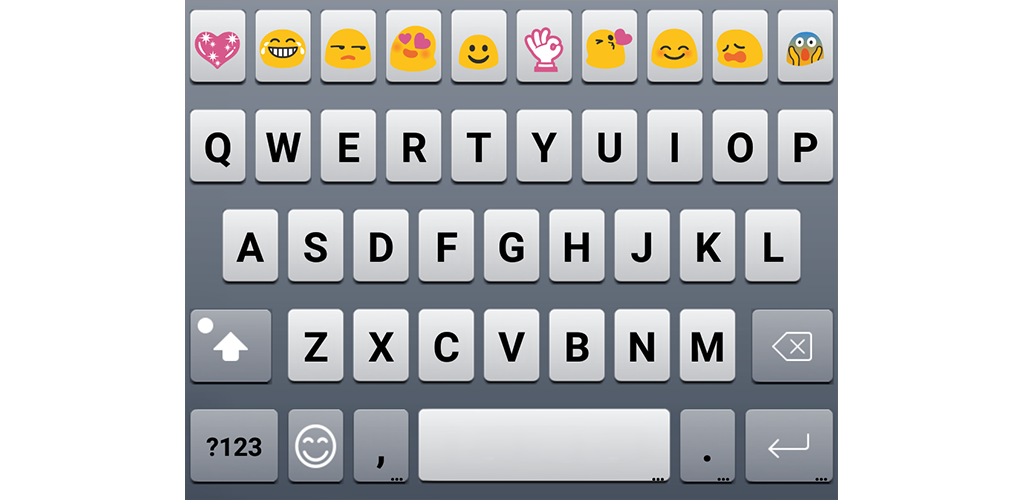
Task: Tap the enter return key
Action: pos(789,446)
